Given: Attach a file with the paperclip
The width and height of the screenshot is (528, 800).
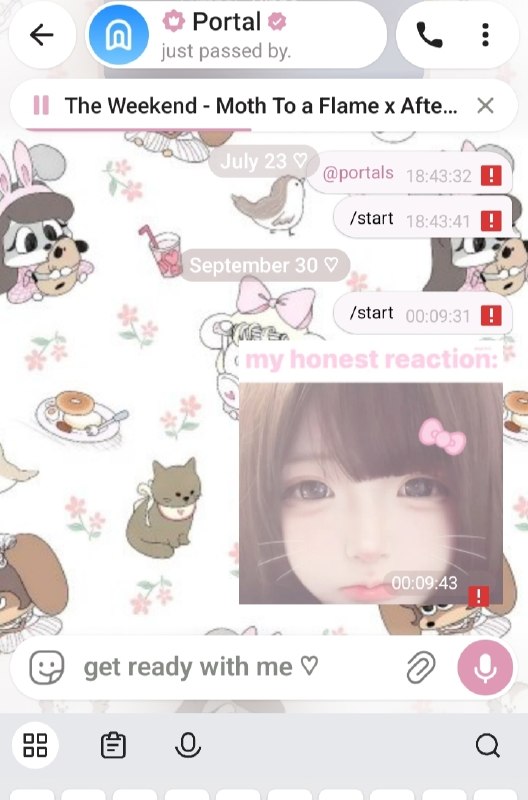Looking at the screenshot, I should point(421,667).
